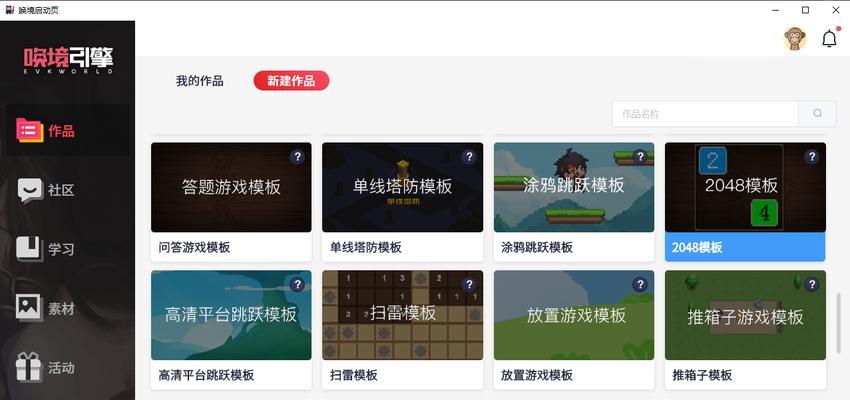850x400 pixels.
Task: Focus the 作品名称 search field
Action: click(x=705, y=114)
